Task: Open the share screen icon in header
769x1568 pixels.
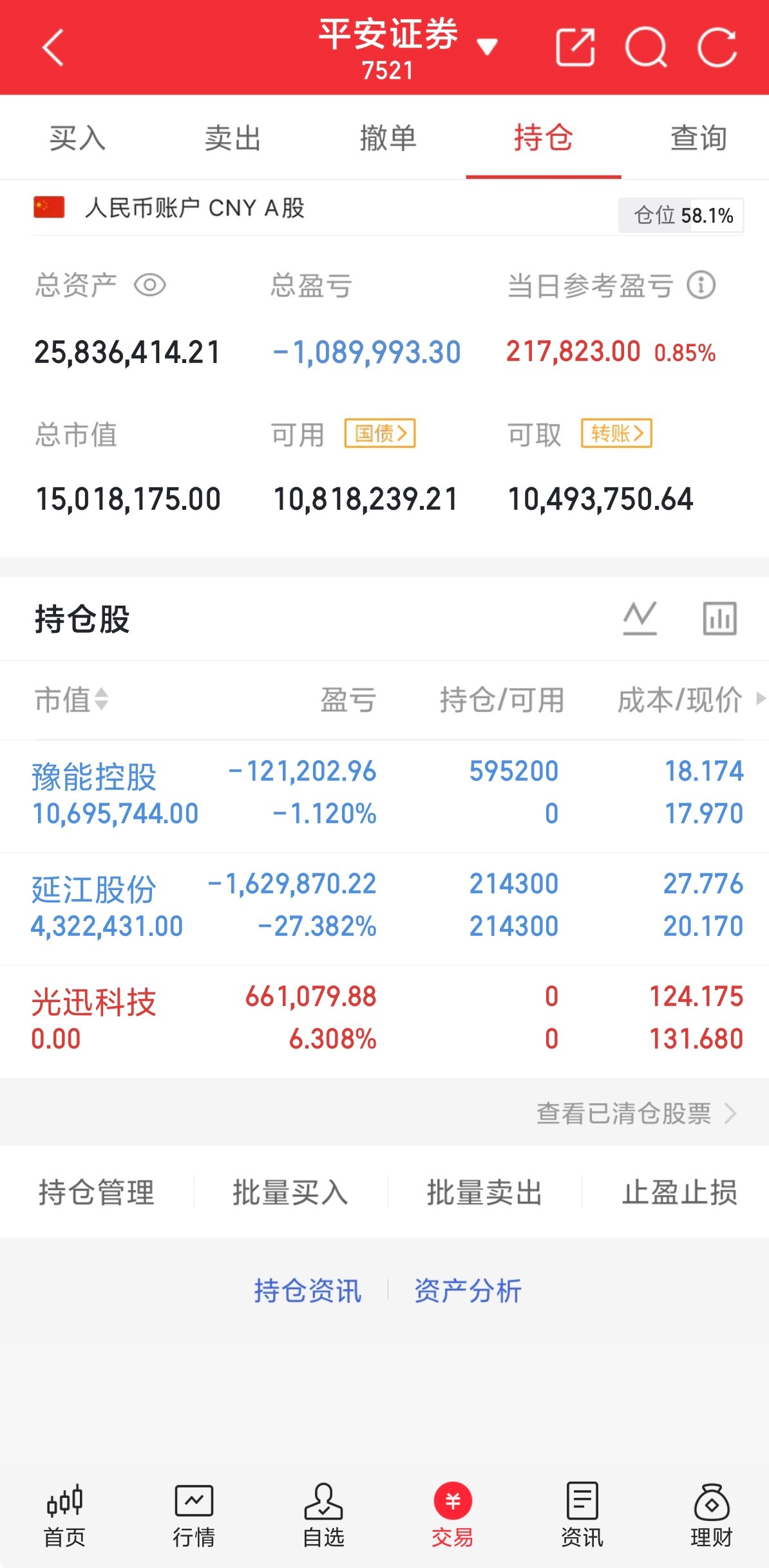Action: (575, 47)
